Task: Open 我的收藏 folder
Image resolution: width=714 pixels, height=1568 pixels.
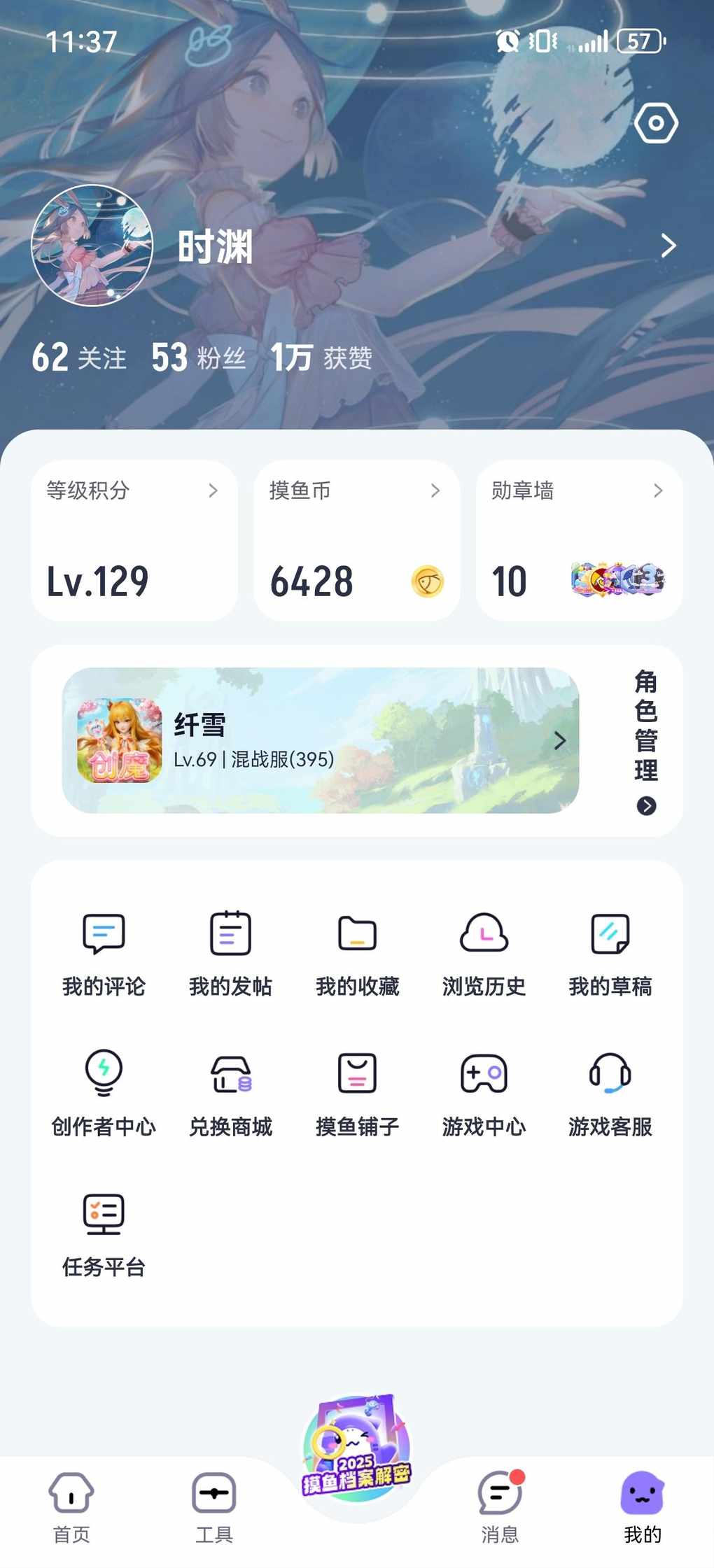Action: point(357,953)
